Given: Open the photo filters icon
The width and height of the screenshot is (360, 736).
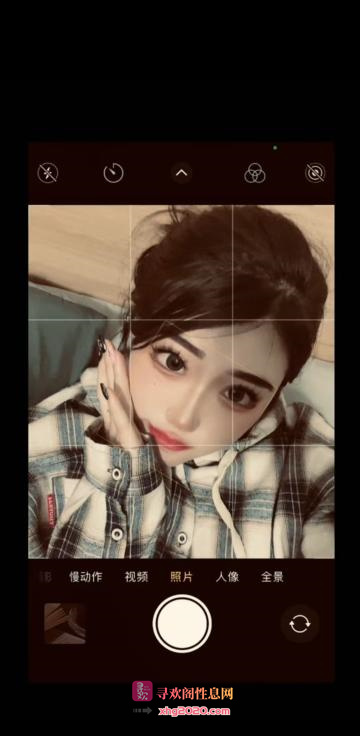Looking at the screenshot, I should pyautogui.click(x=255, y=173).
